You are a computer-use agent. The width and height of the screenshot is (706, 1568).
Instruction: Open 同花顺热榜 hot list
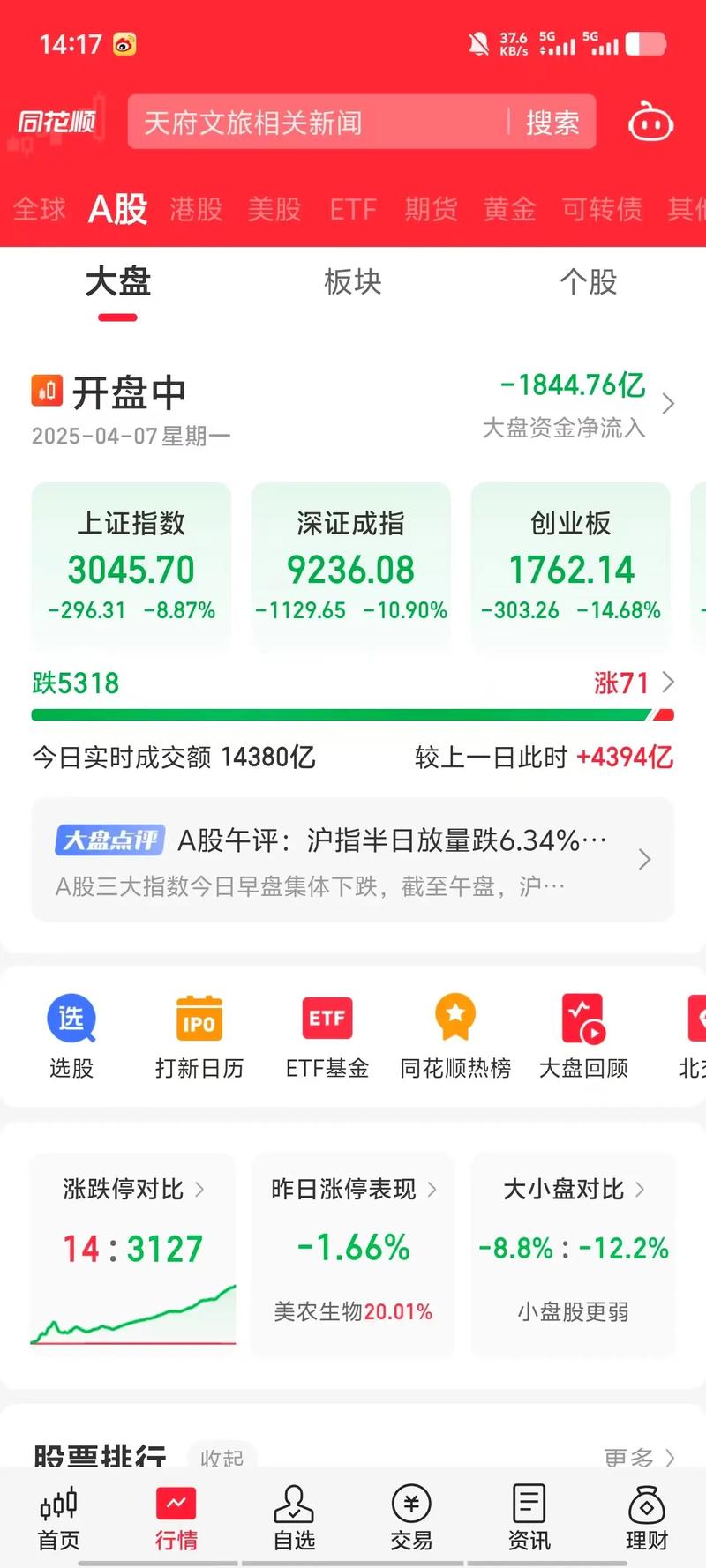455,1036
